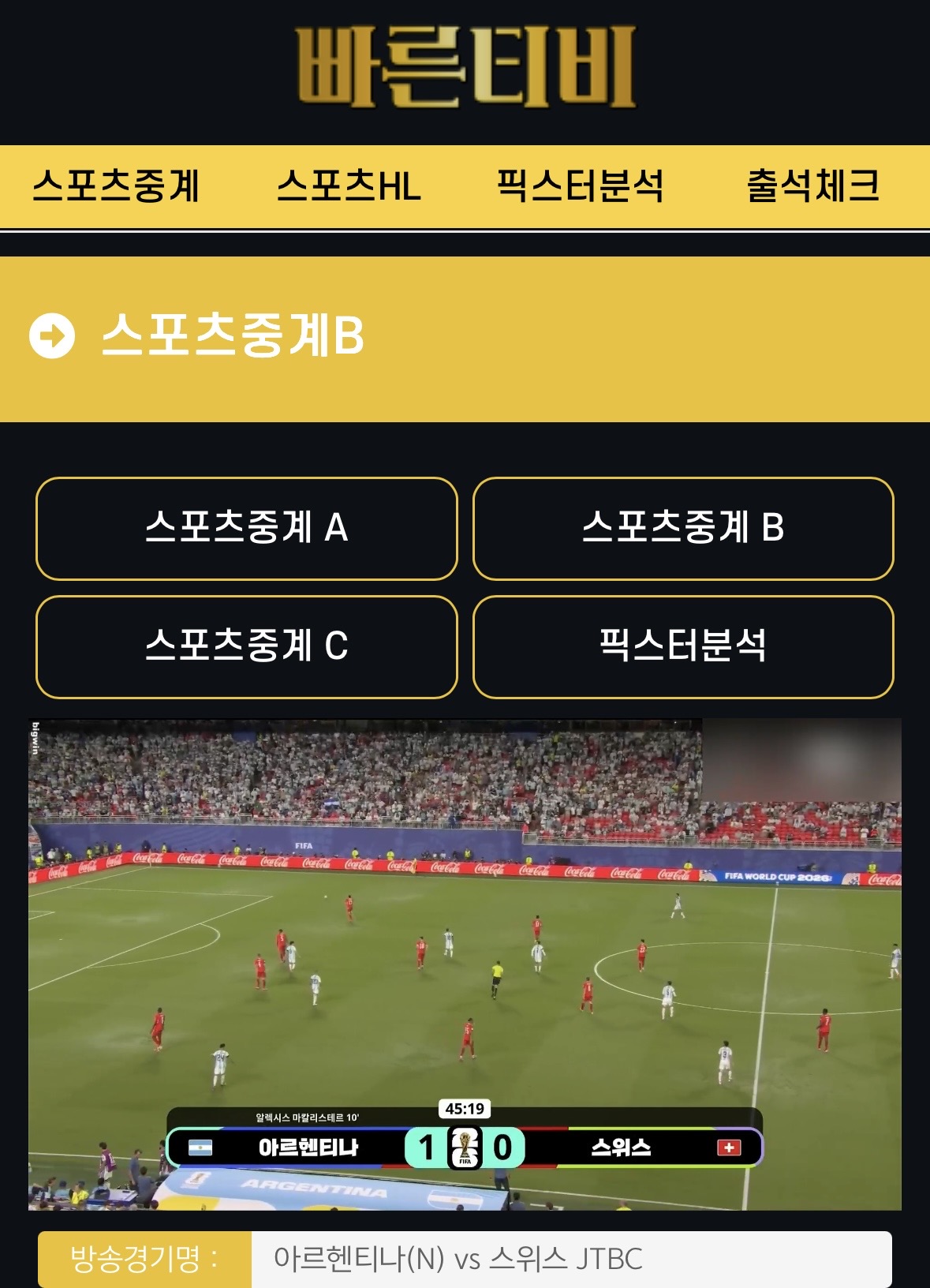Select the 스포츠중계 B channel button
930x1288 pixels.
(x=683, y=528)
